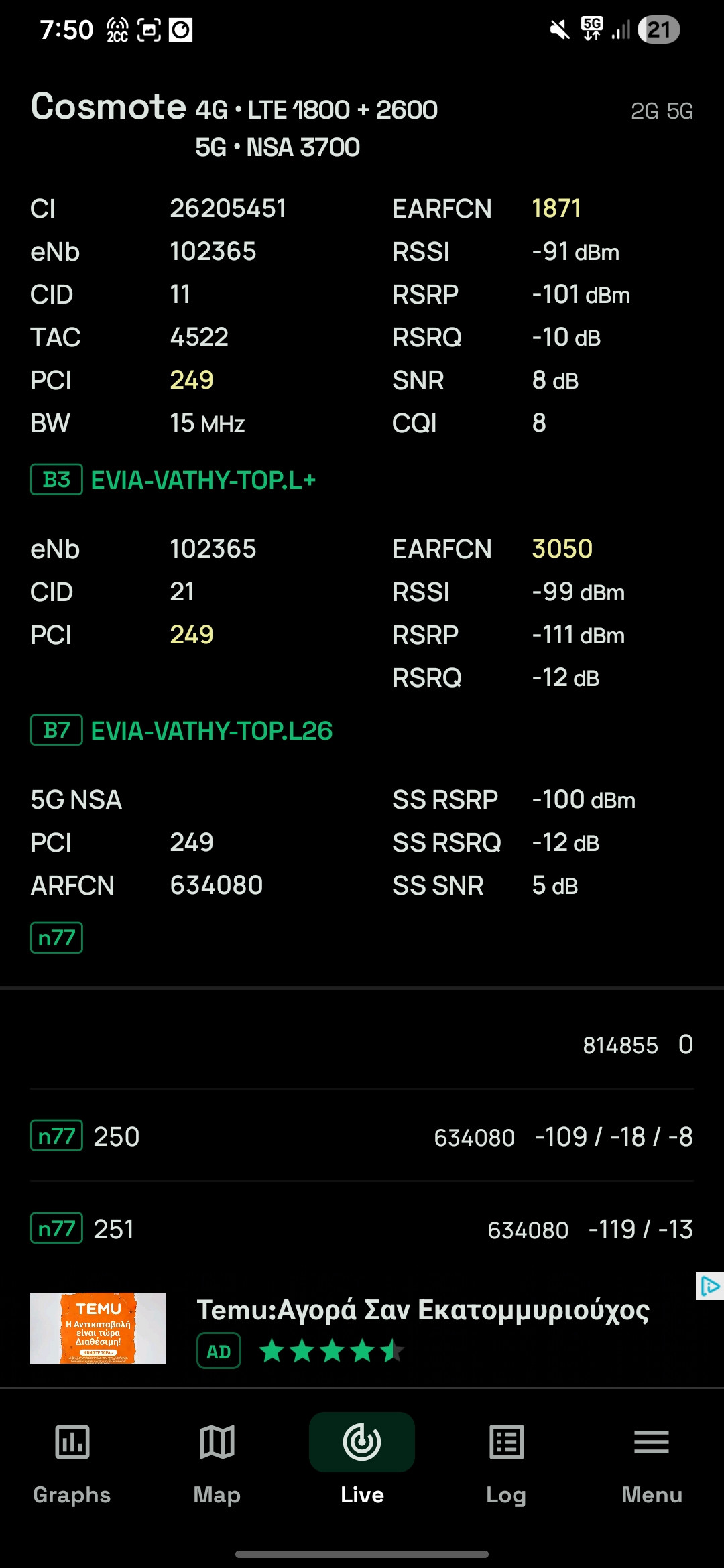
Task: Open the Temu ad banner
Action: click(362, 1328)
